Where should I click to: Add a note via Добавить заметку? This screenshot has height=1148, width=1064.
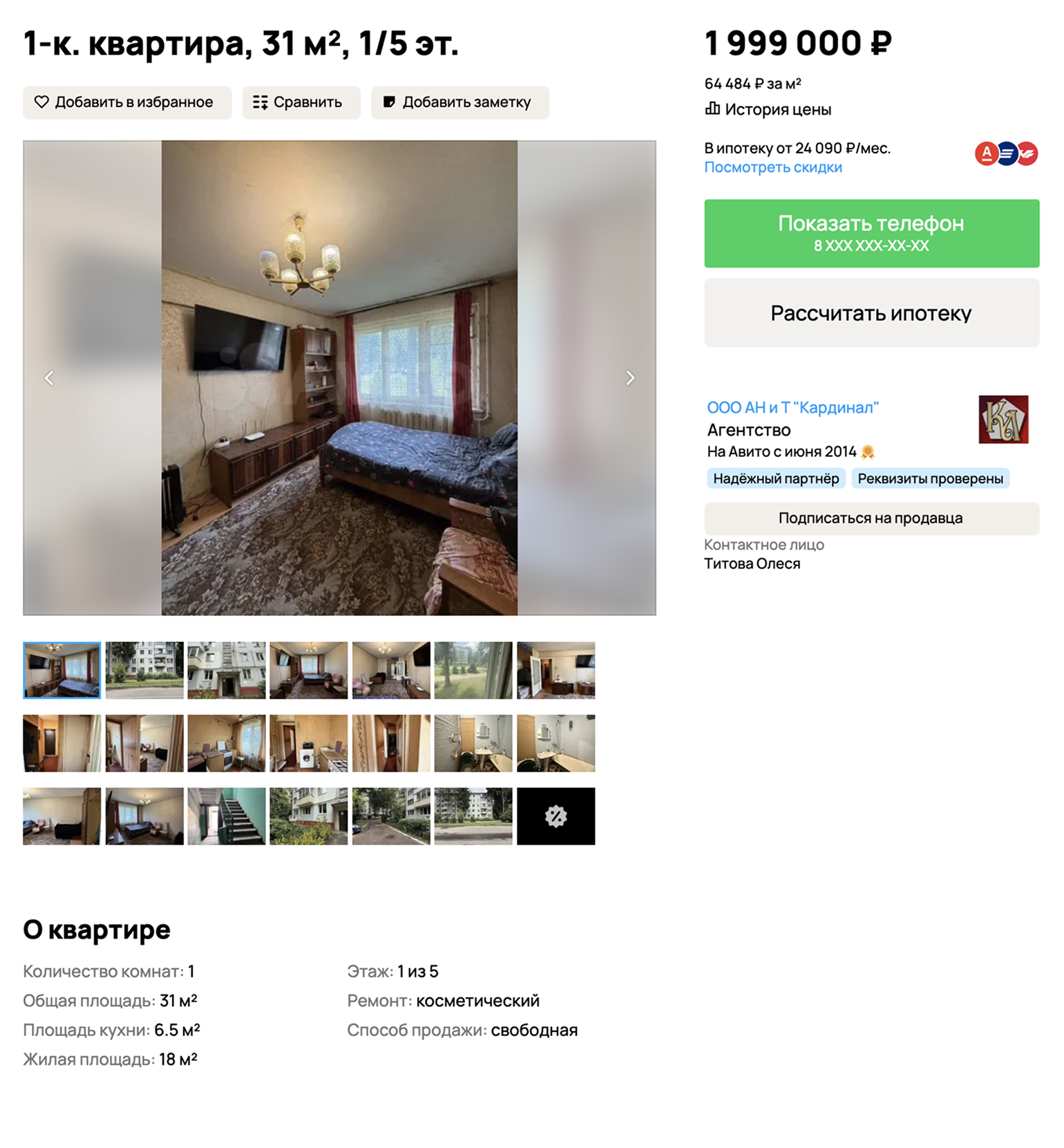[459, 102]
